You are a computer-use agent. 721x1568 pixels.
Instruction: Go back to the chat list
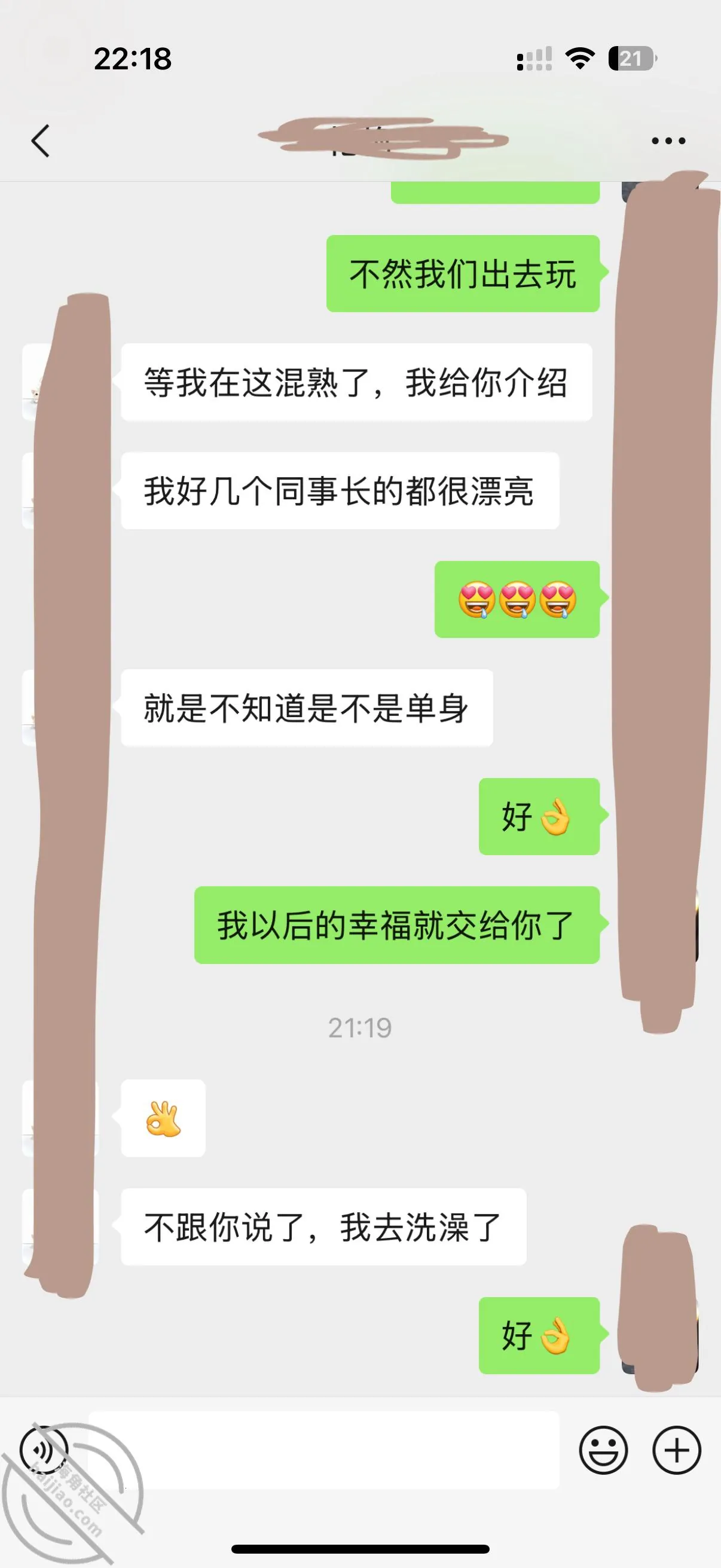40,141
